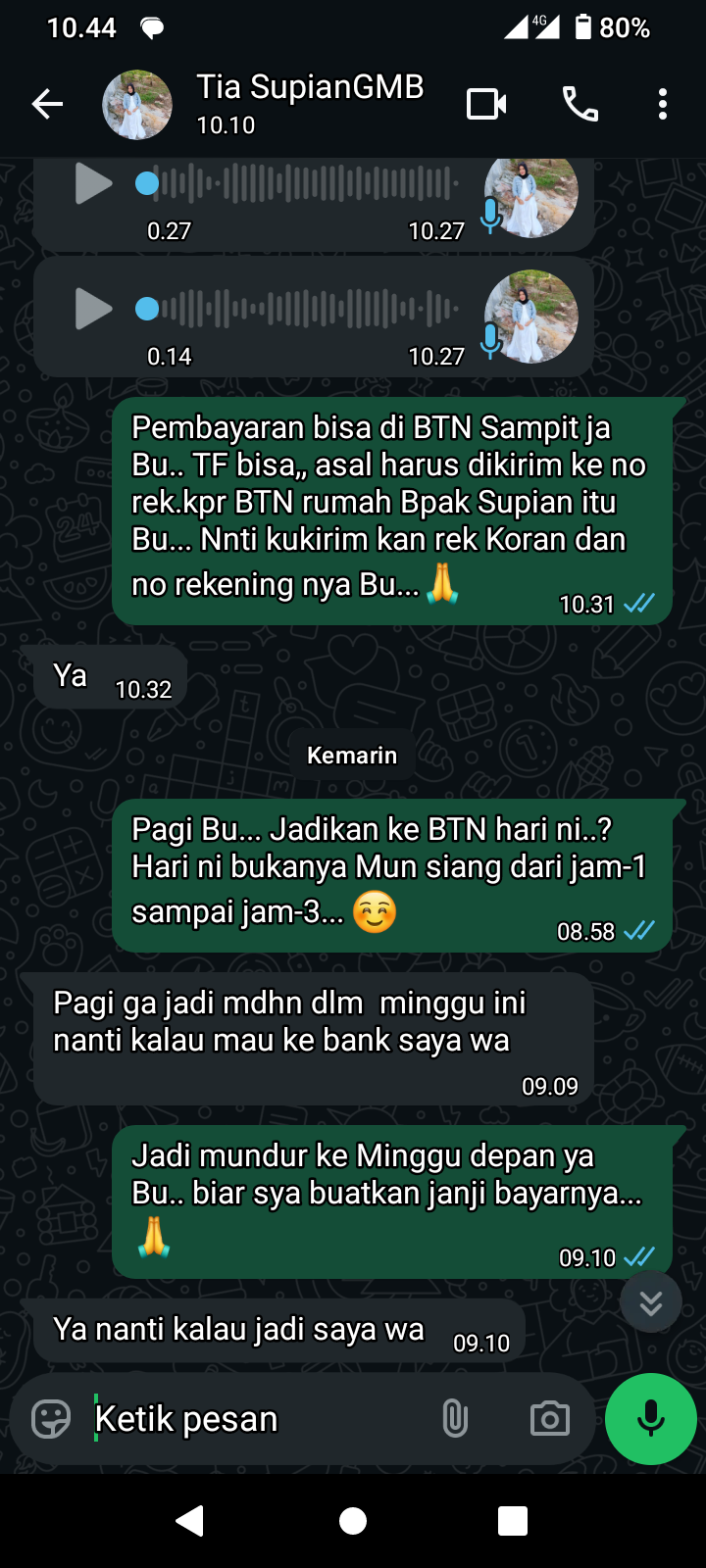Start a voice call with Tia SupianGMB
Viewport: 706px width, 1568px height.
pos(580,105)
